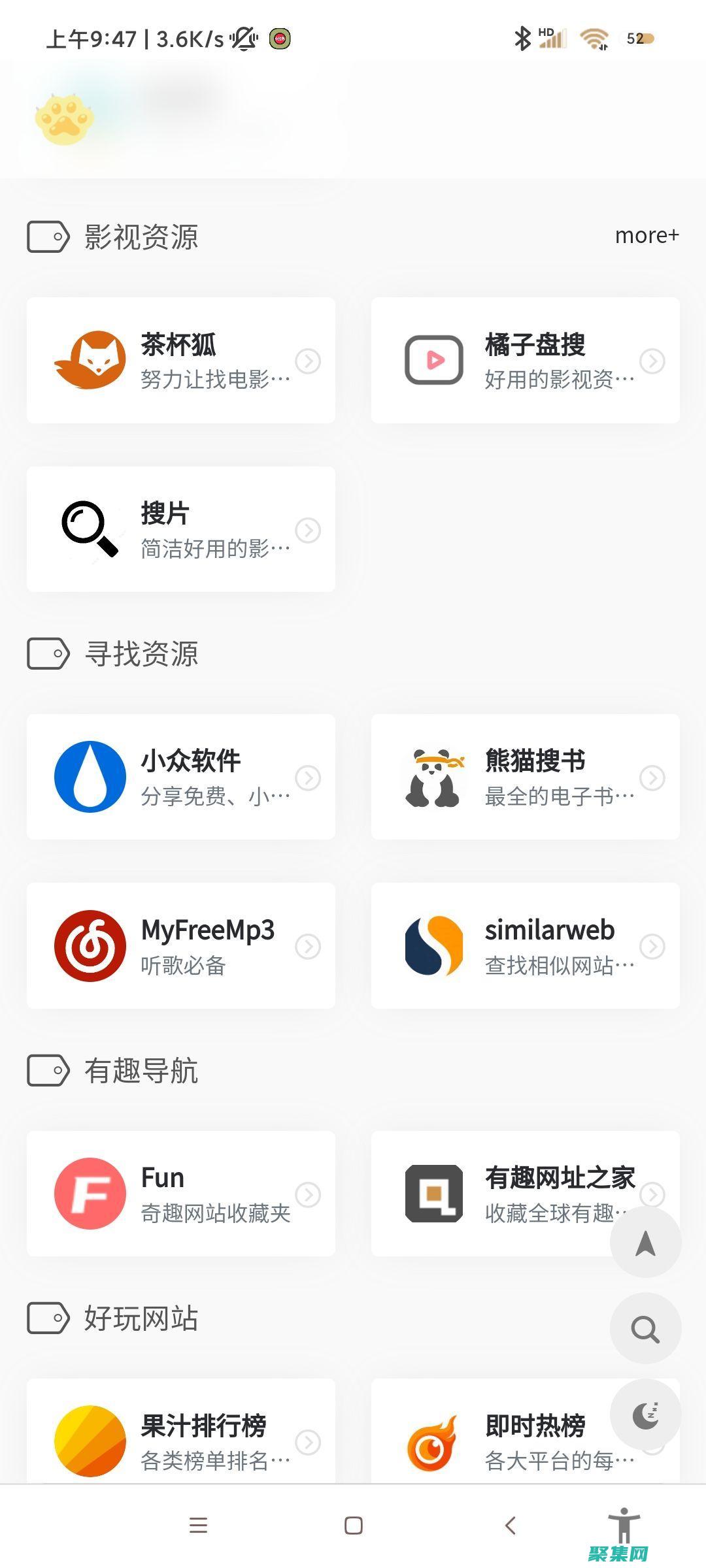
Task: Launch MyFreeMp3 music icon
Action: pyautogui.click(x=90, y=945)
